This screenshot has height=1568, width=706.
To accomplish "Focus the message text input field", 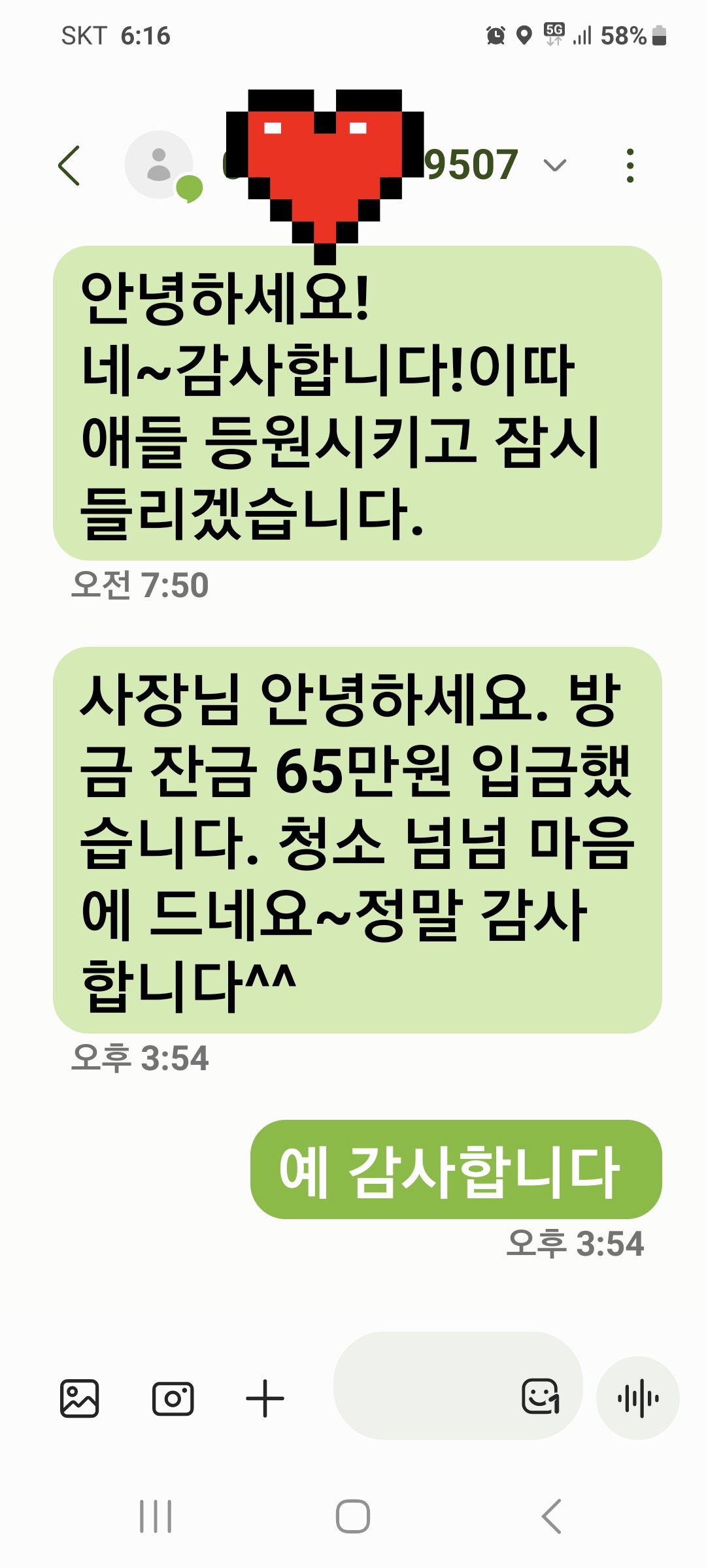I will tap(425, 1399).
